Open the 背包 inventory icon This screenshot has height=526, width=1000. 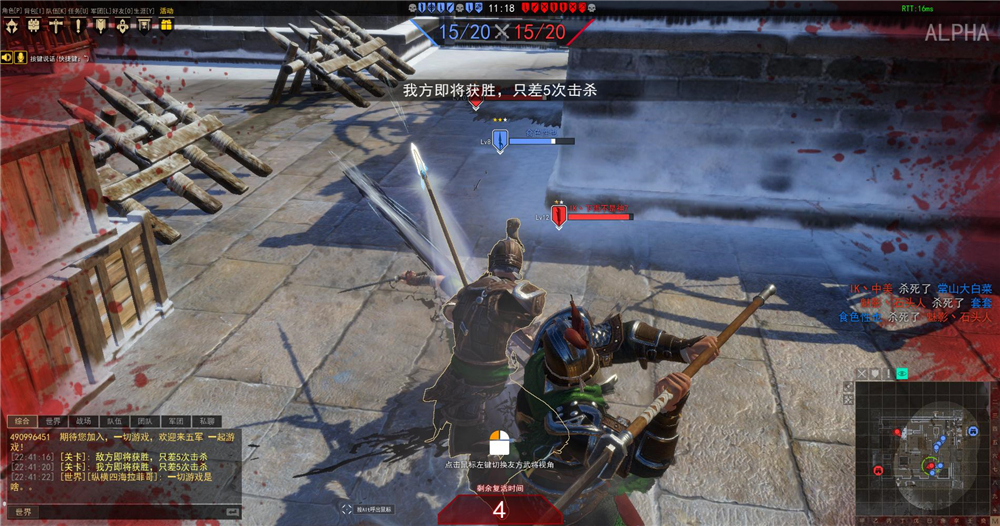(33, 26)
